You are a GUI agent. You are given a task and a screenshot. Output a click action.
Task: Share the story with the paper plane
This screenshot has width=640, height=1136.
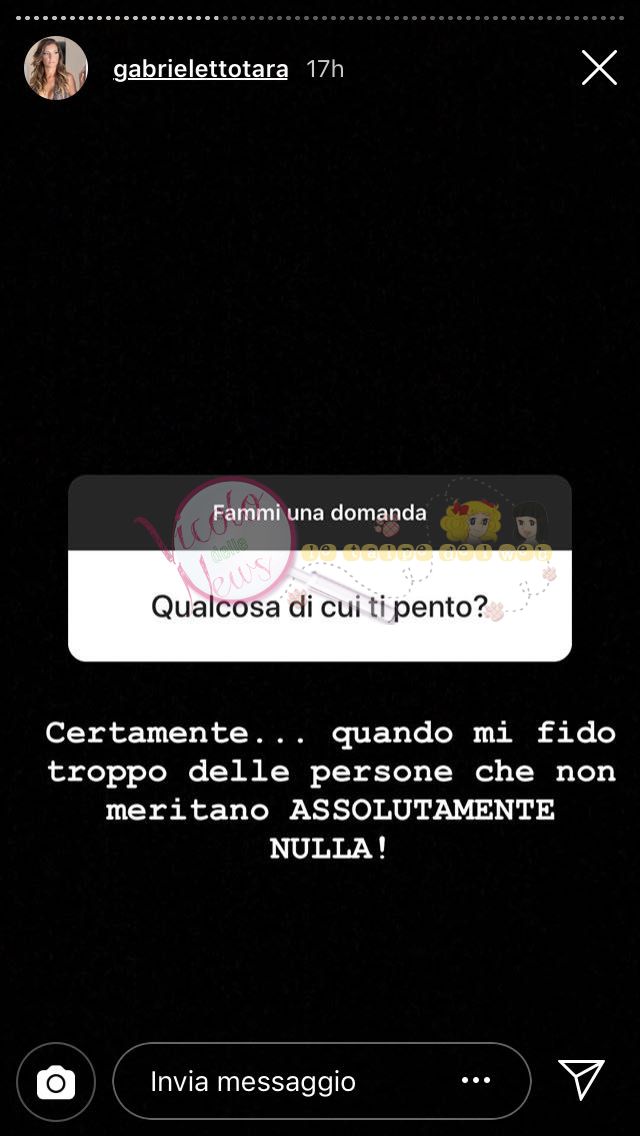click(581, 1080)
